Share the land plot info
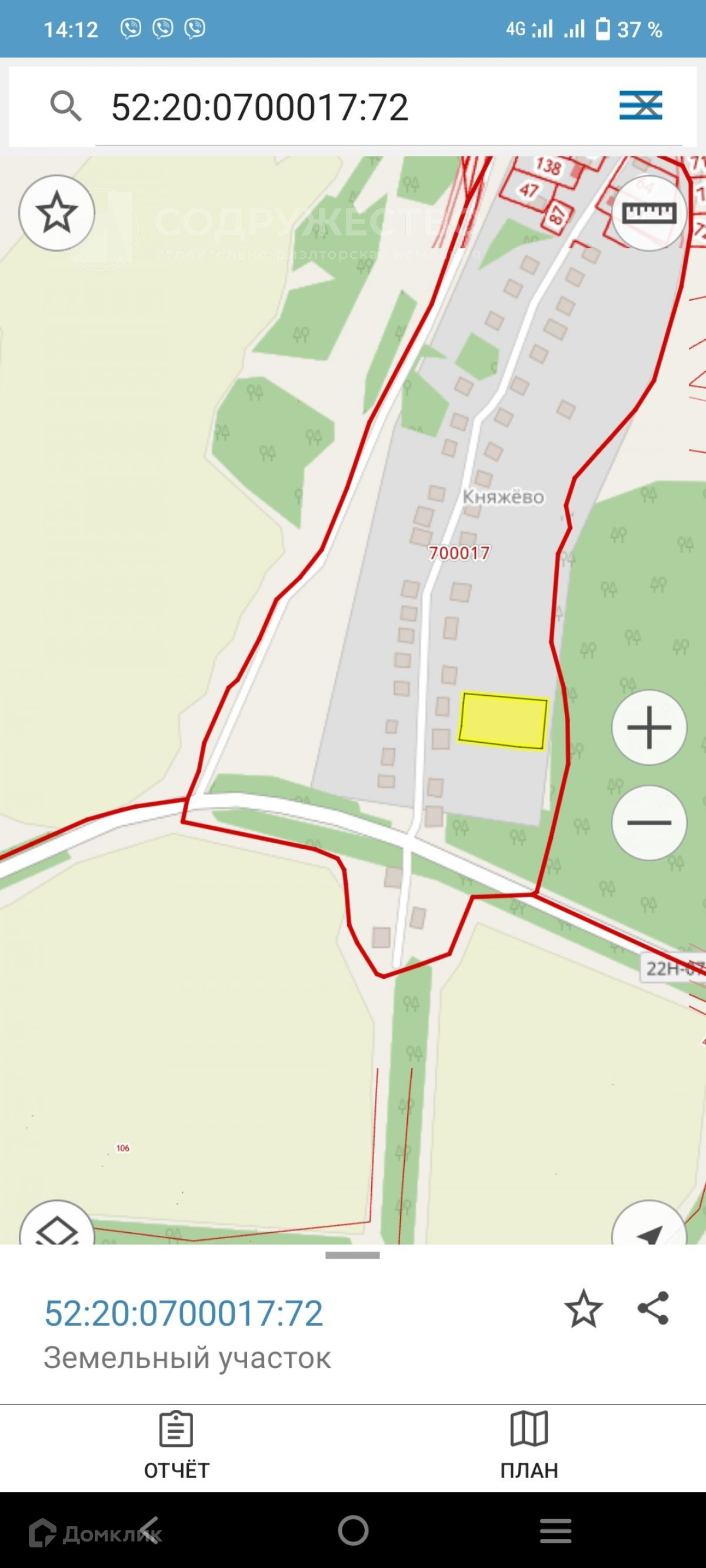This screenshot has height=1568, width=706. pyautogui.click(x=653, y=1308)
